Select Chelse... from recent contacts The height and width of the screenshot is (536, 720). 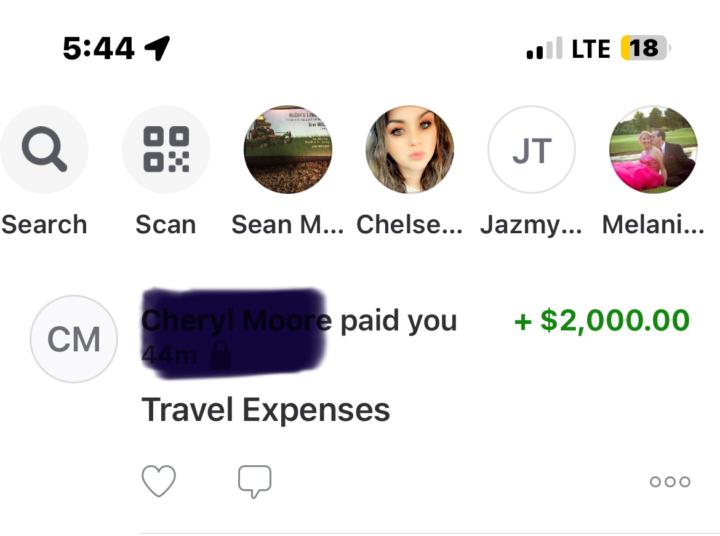click(410, 150)
